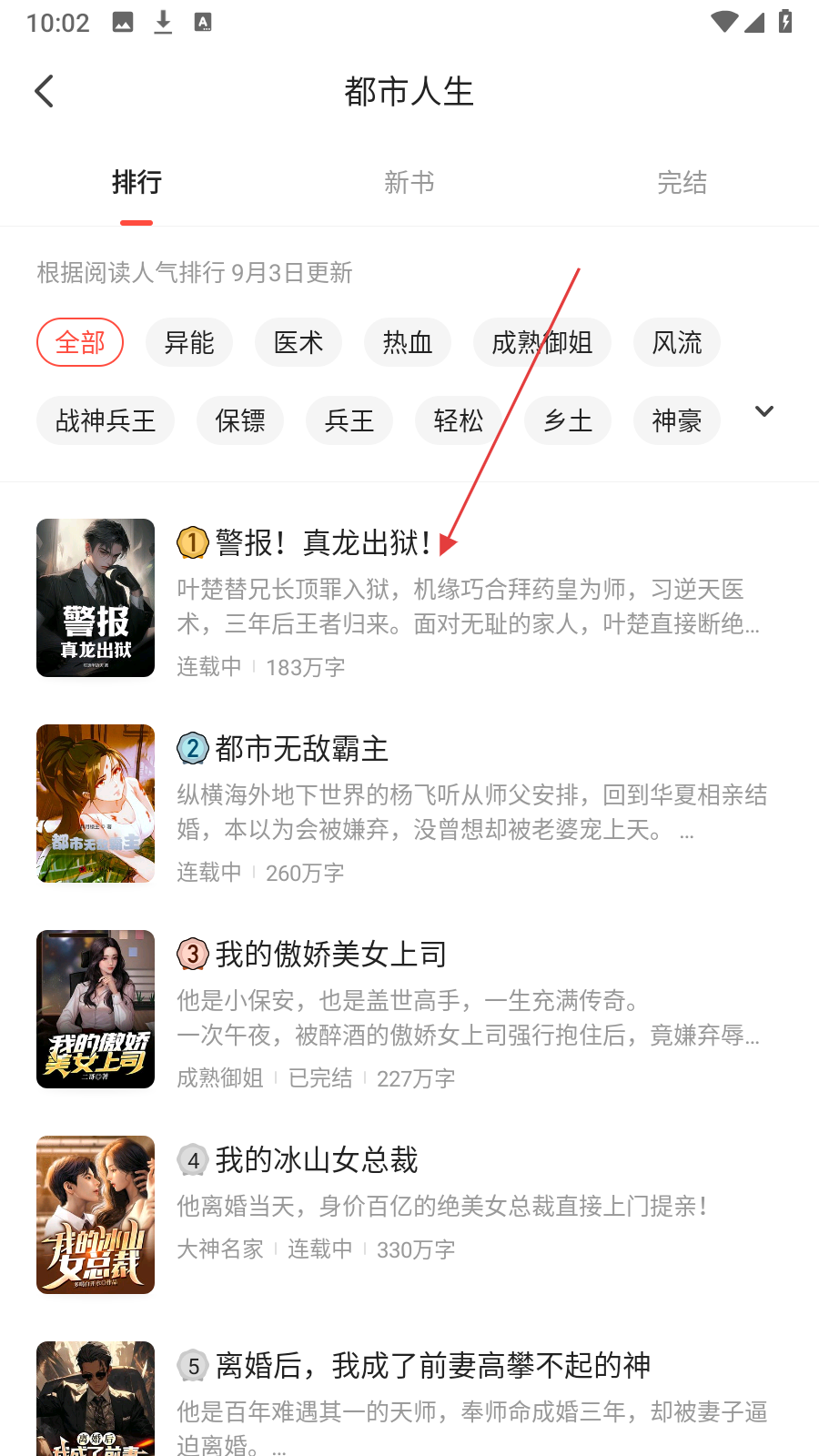
Task: Open 离婚后，我成了前妻高攀不起的神
Action: [x=433, y=1366]
